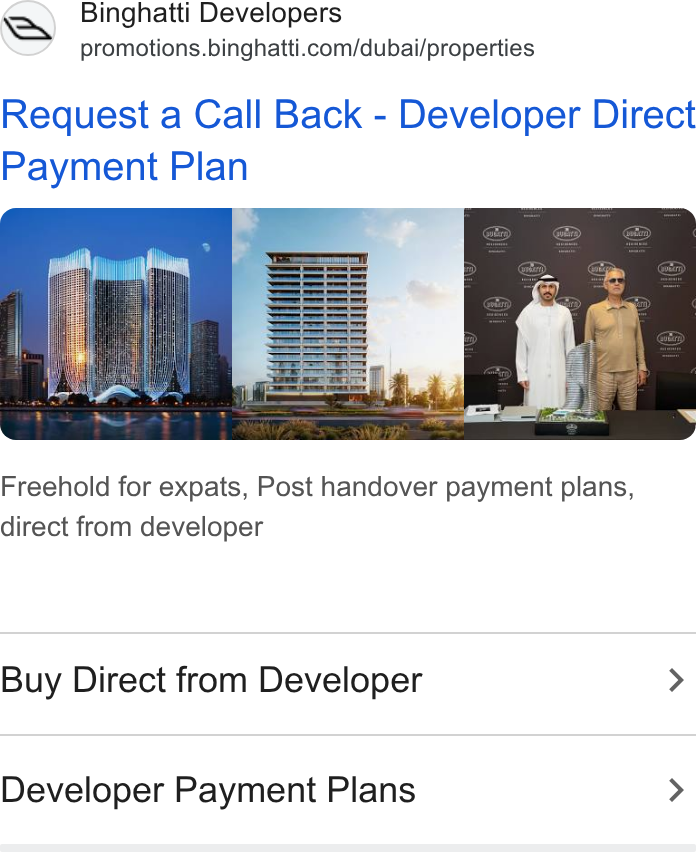Open the image of two men with a tower model
696x852 pixels.
coord(580,324)
